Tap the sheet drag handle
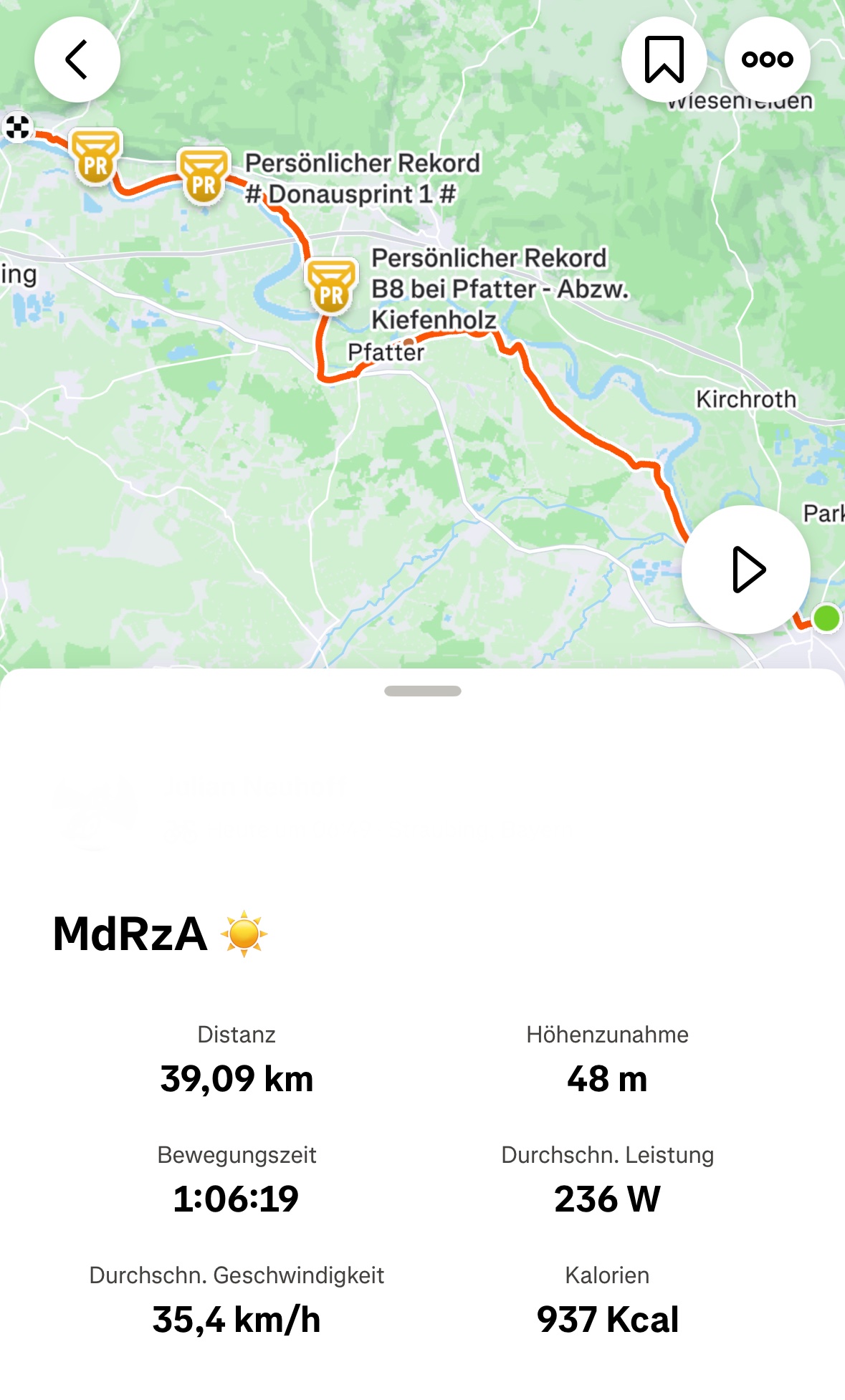Viewport: 845px width, 1400px height. pyautogui.click(x=422, y=691)
